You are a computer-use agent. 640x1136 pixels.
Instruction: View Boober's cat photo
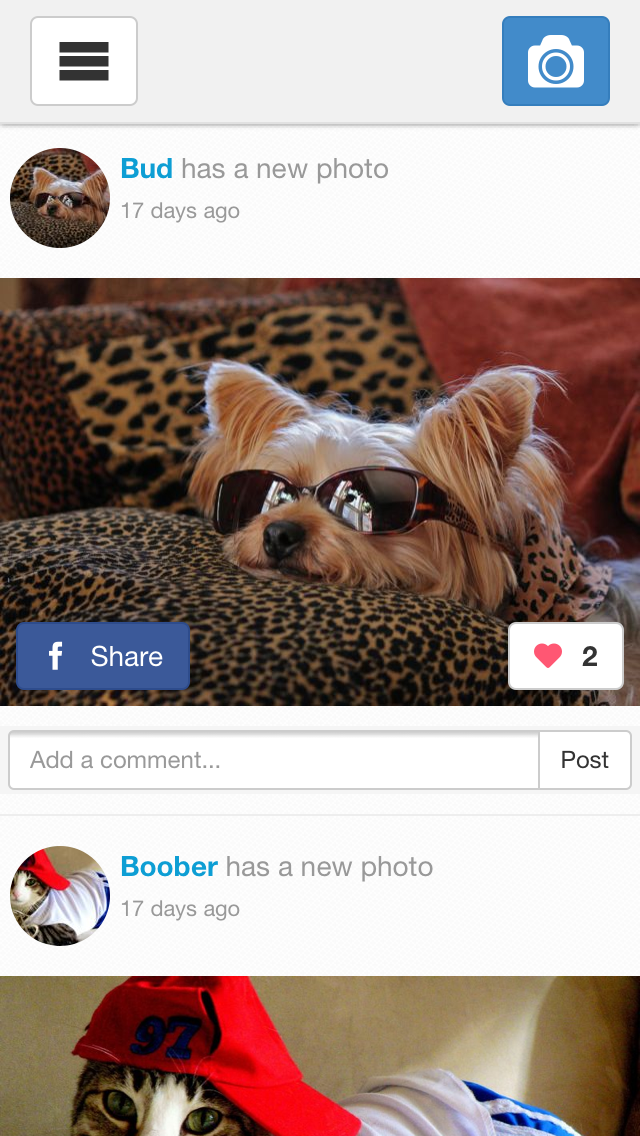coord(320,1056)
